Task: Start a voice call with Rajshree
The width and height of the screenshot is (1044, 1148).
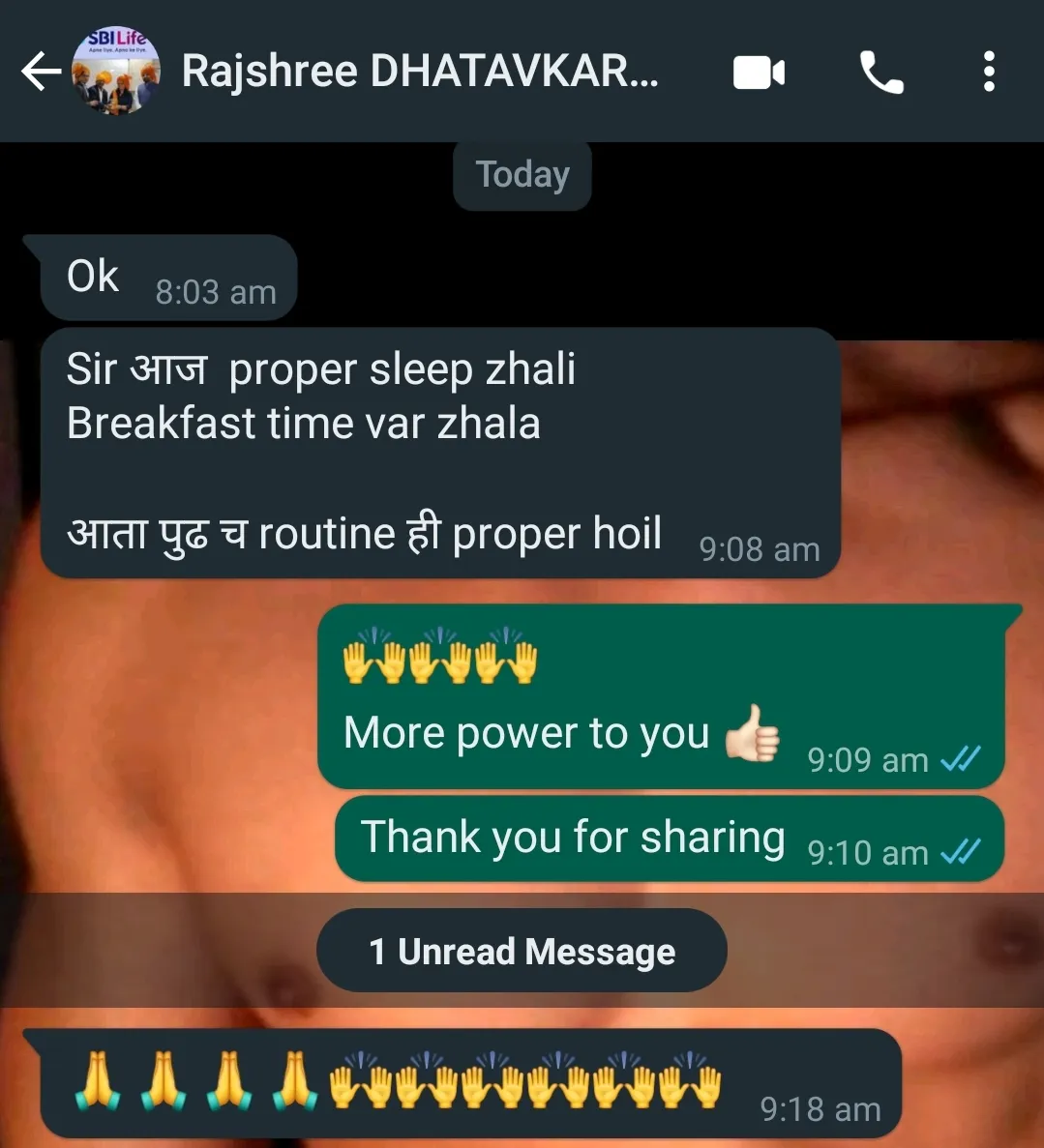Action: coord(881,73)
